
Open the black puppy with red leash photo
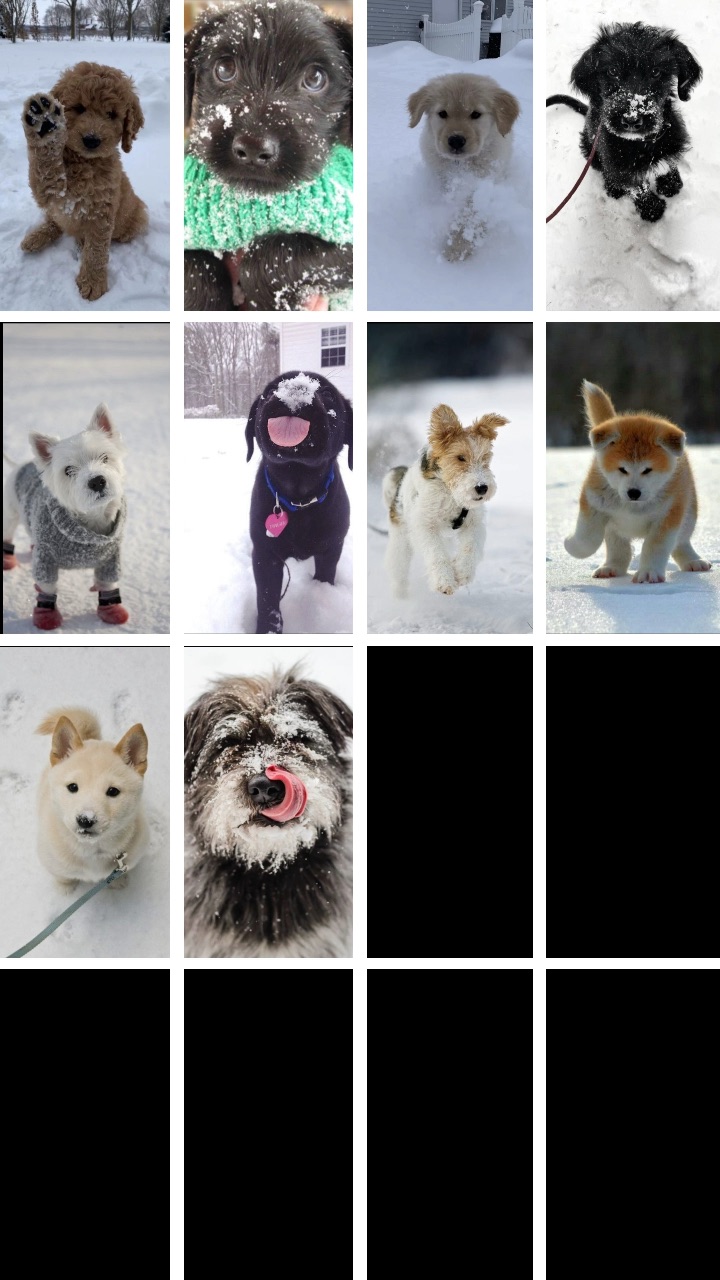click(x=632, y=155)
